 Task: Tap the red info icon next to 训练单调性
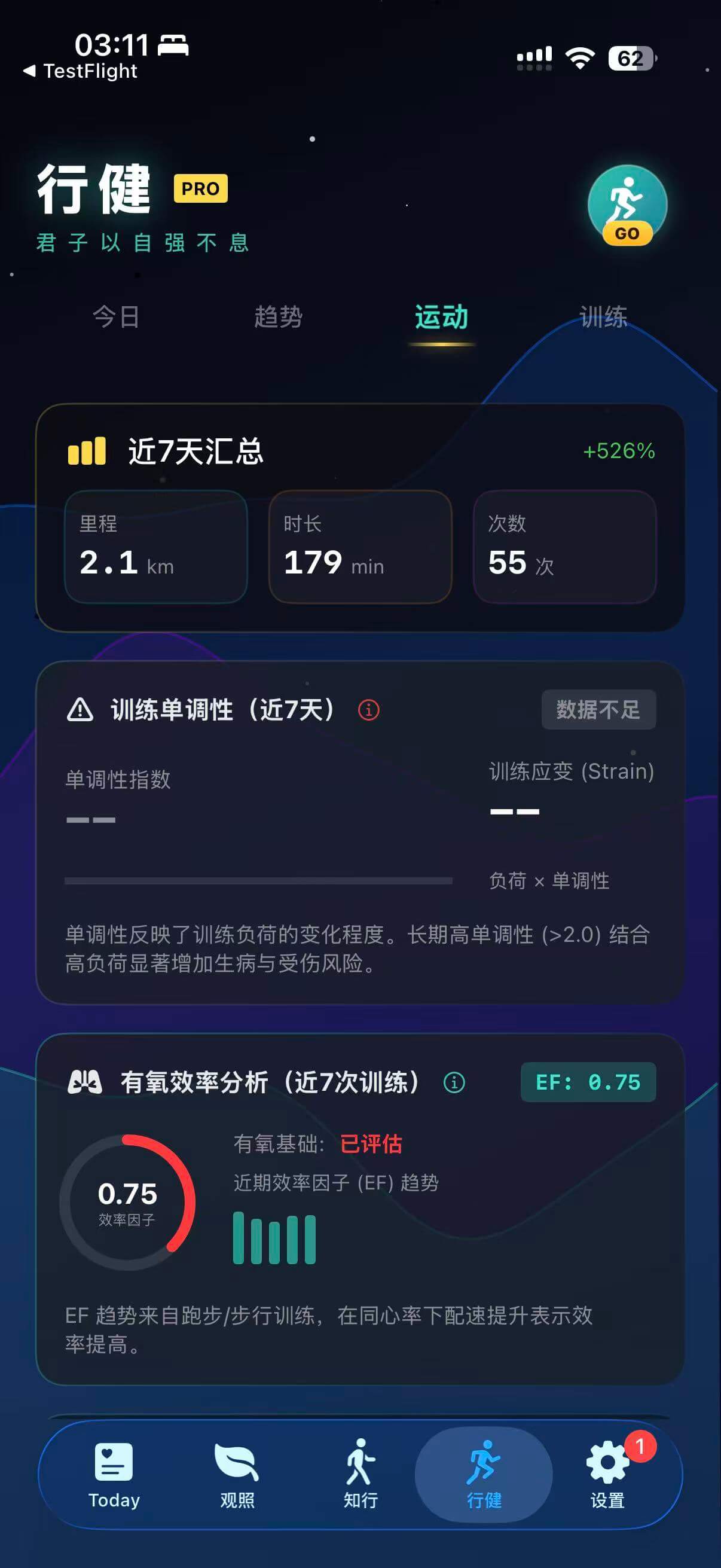[368, 710]
